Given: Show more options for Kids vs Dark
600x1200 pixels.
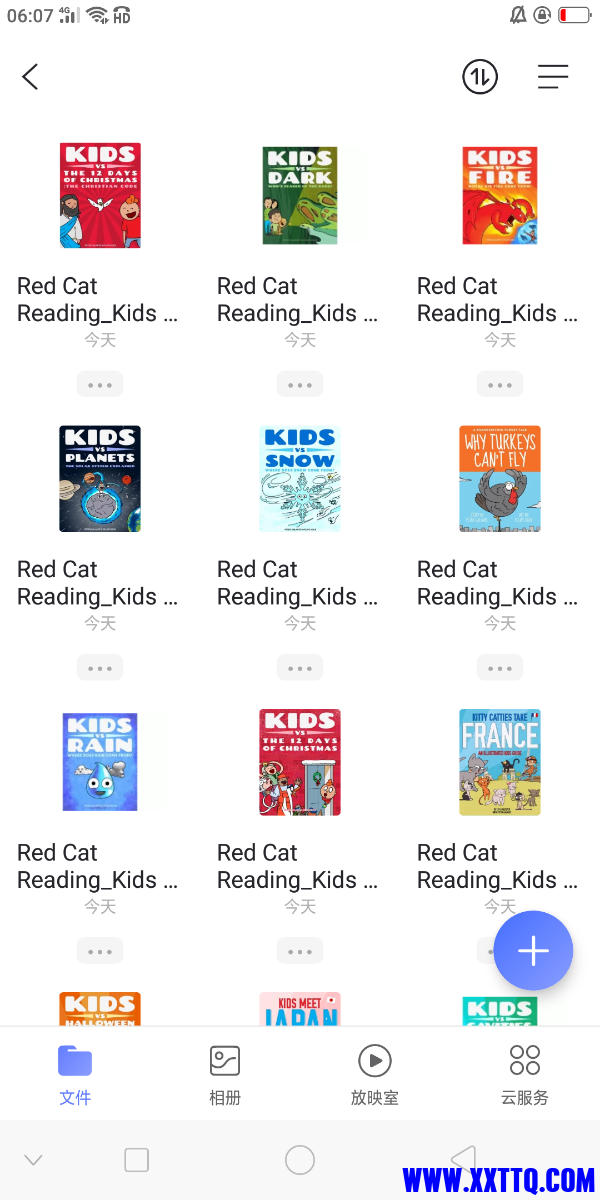Looking at the screenshot, I should click(x=300, y=384).
